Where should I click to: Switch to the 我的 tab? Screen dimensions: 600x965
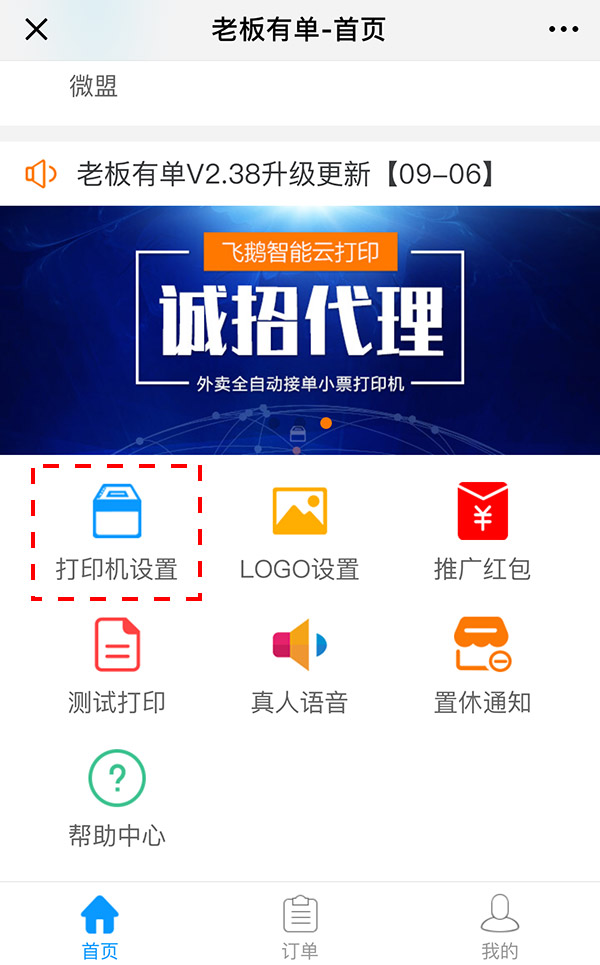click(500, 925)
